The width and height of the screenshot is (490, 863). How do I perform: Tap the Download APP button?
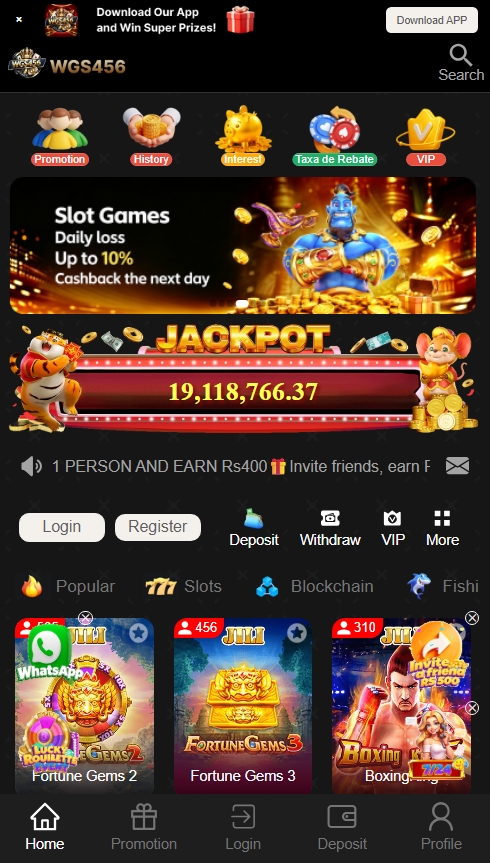432,20
